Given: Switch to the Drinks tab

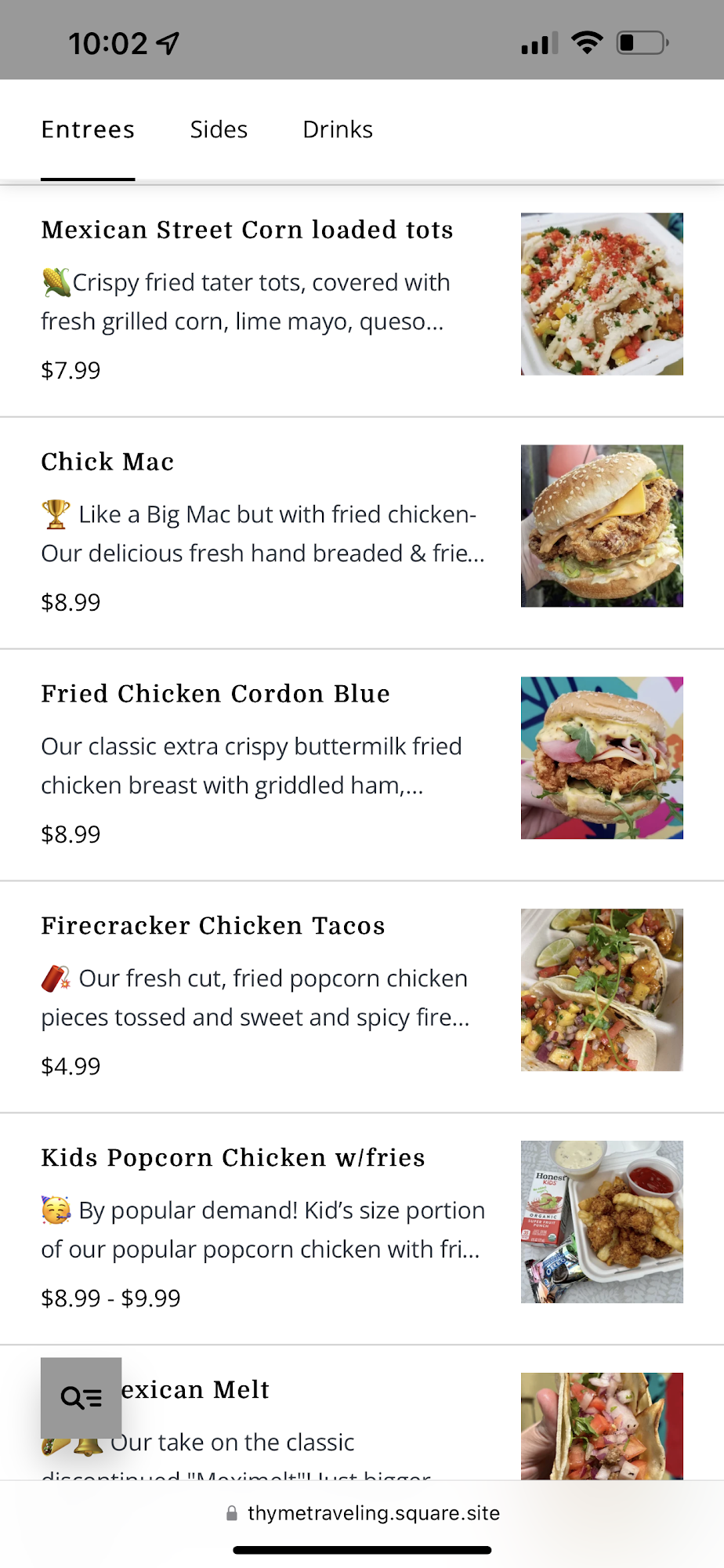Looking at the screenshot, I should click(338, 129).
